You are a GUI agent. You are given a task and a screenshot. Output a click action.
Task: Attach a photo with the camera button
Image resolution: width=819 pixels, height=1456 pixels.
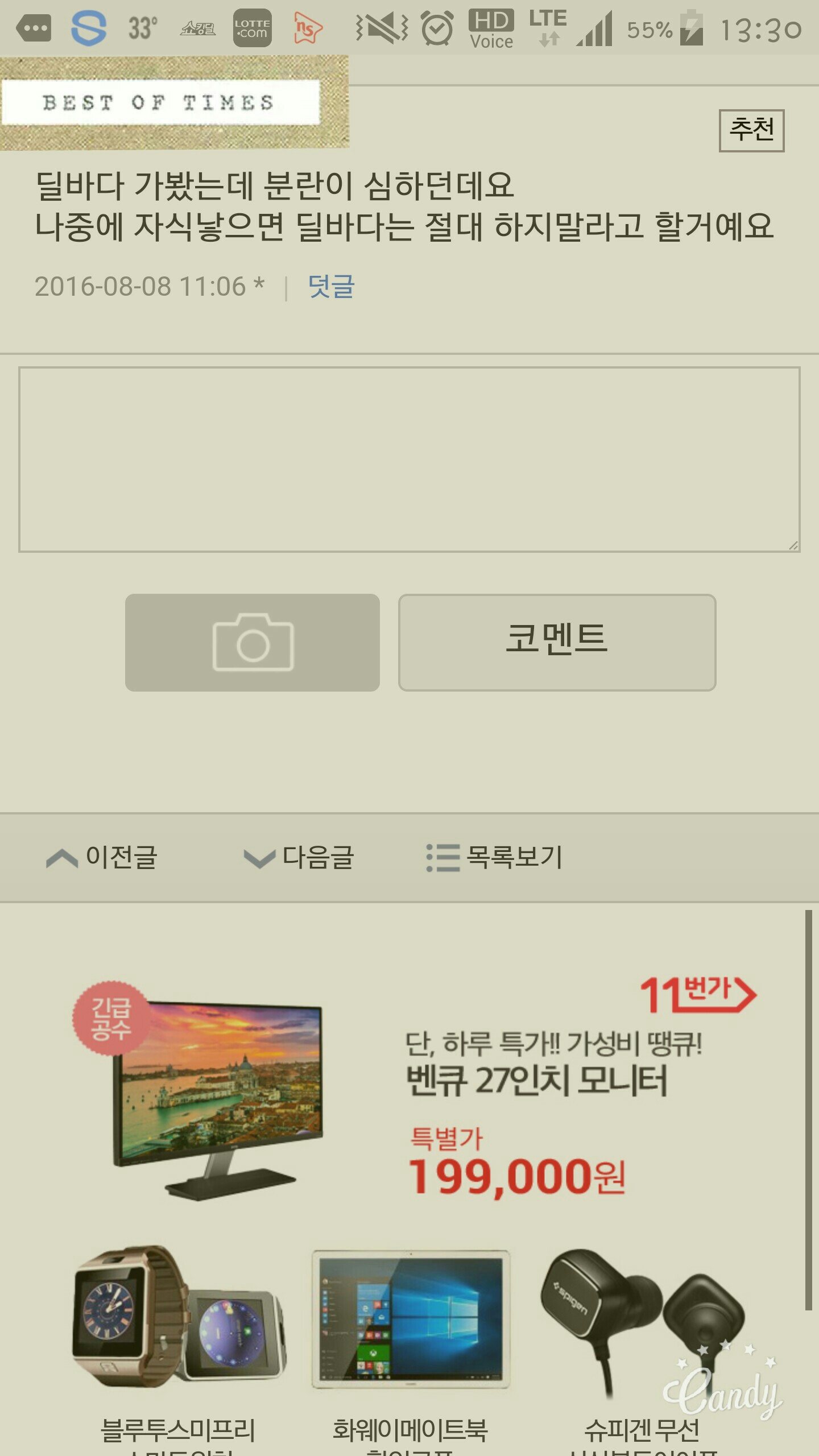pos(253,643)
